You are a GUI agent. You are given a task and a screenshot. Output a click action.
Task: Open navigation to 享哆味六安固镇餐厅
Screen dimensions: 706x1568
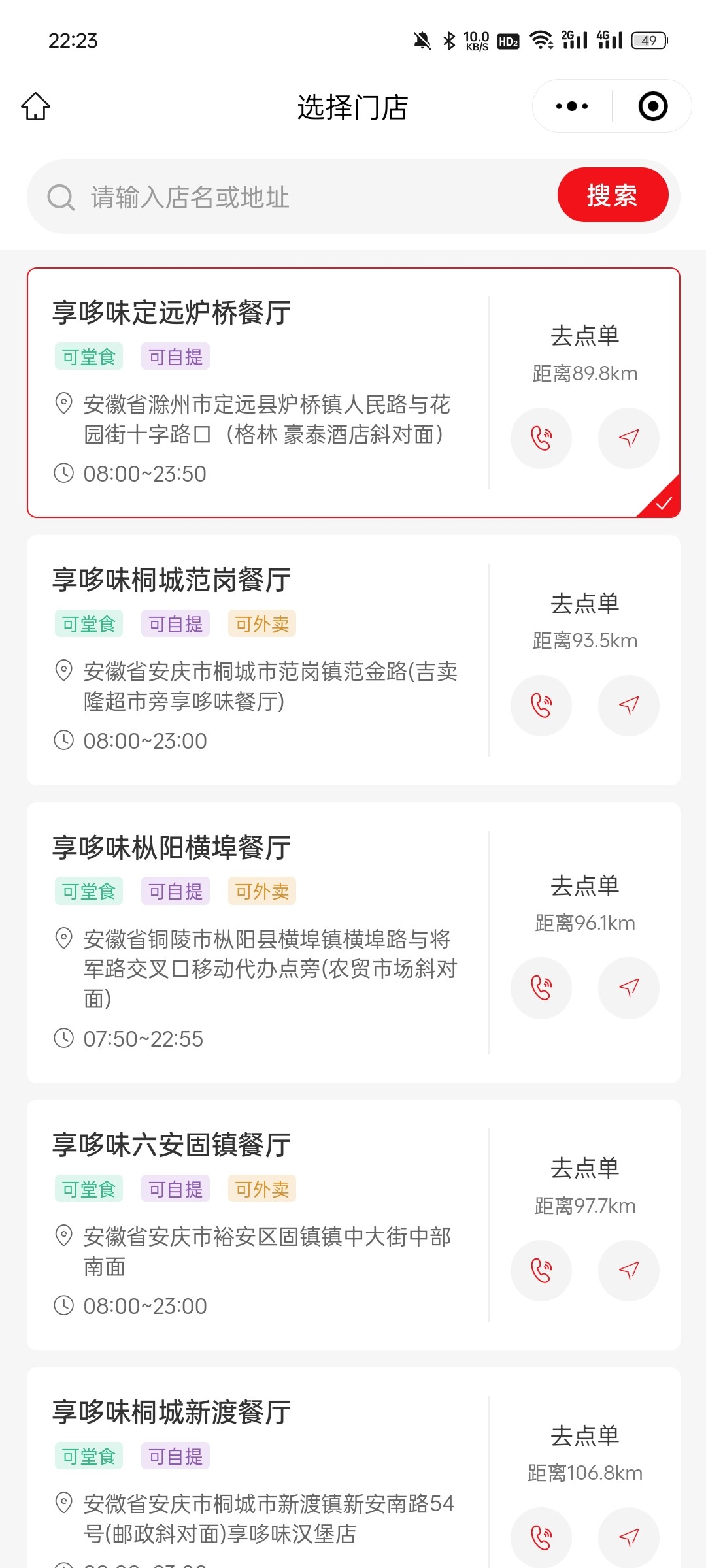click(628, 1271)
